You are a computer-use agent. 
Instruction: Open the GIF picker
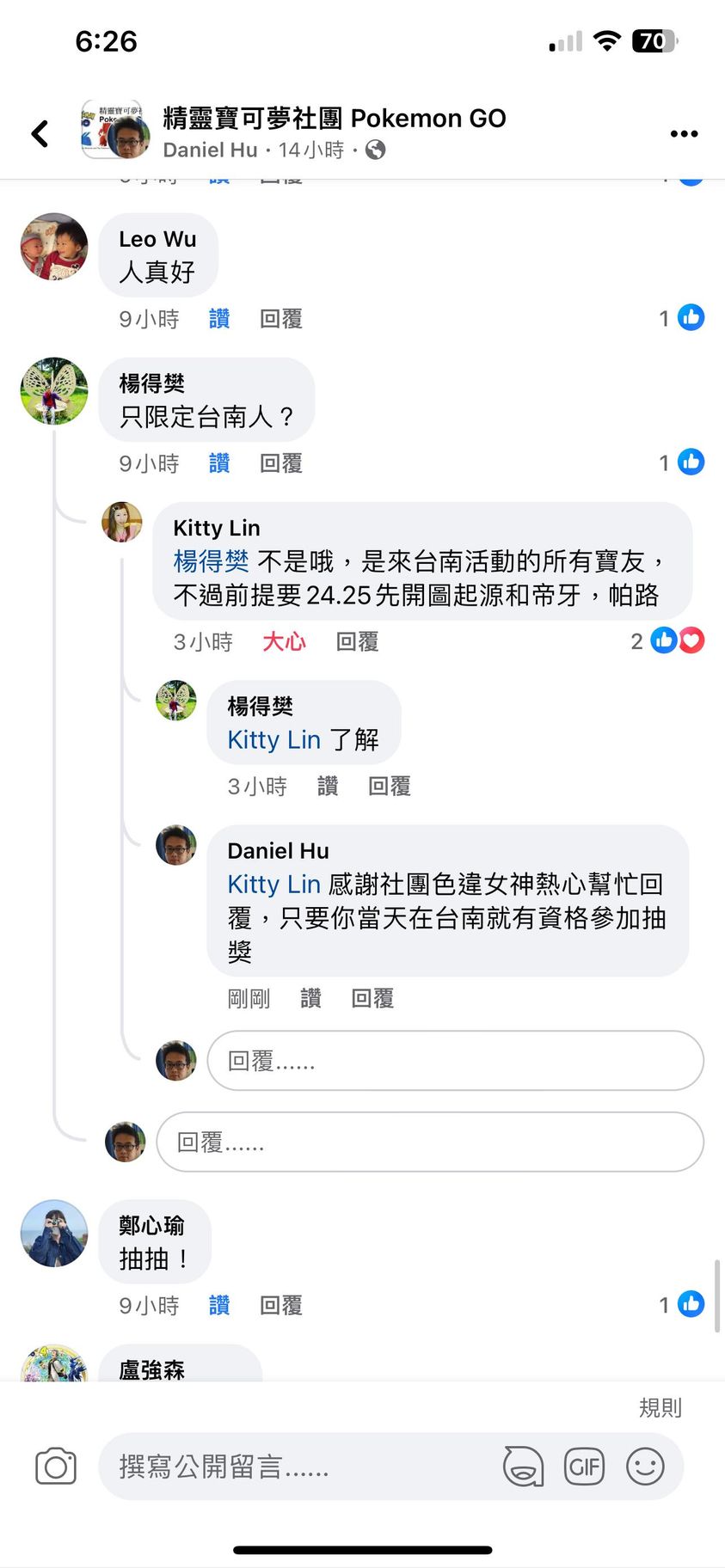click(x=584, y=1467)
